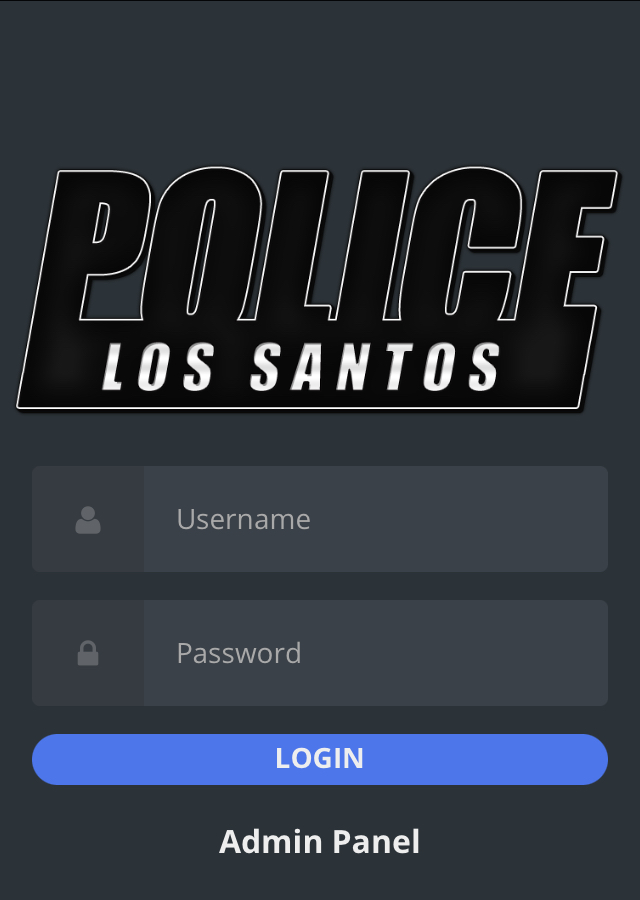Tap the Username field
Screen dimensions: 640x900
[x=375, y=519]
